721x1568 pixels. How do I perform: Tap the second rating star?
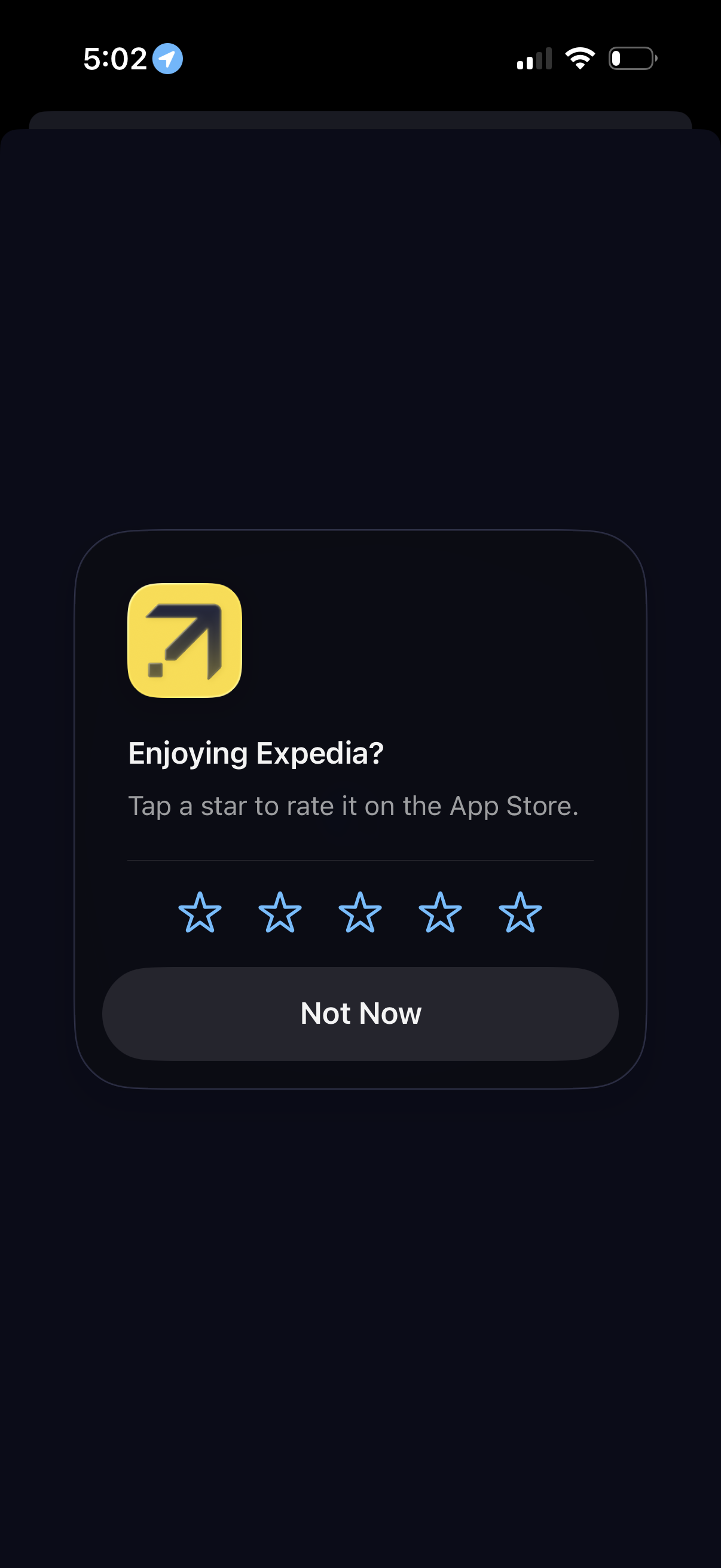click(280, 913)
